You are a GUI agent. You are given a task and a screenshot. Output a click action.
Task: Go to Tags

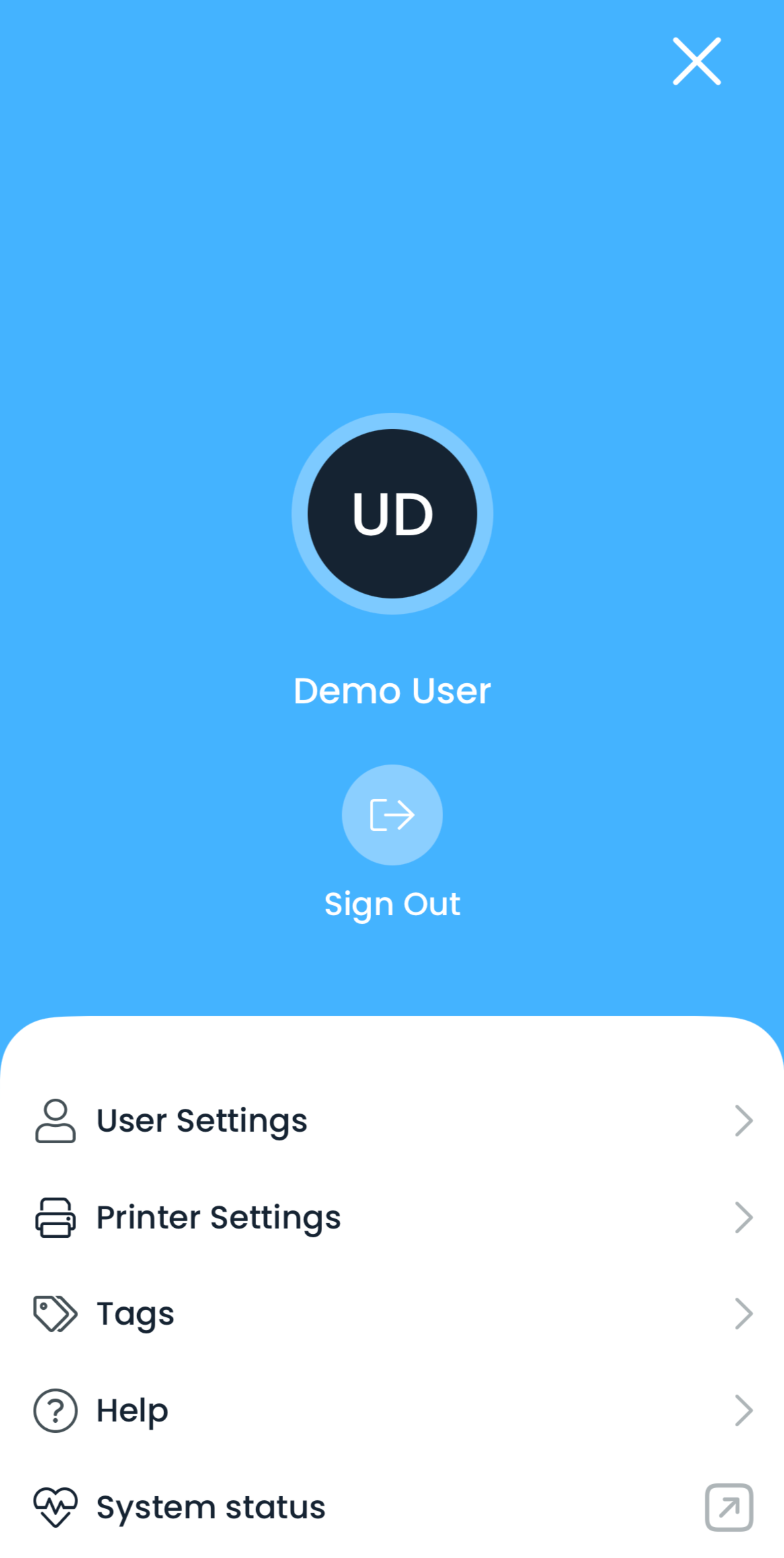coord(392,1314)
